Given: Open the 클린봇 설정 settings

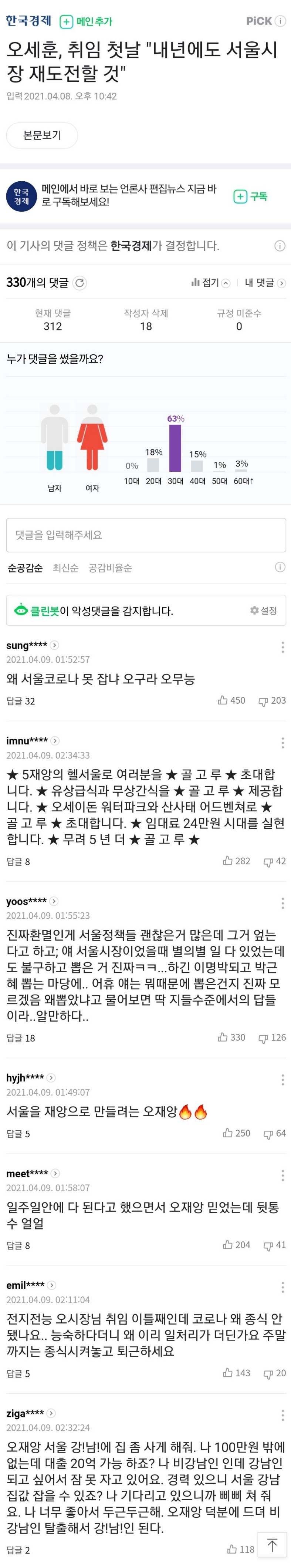Looking at the screenshot, I should (264, 610).
